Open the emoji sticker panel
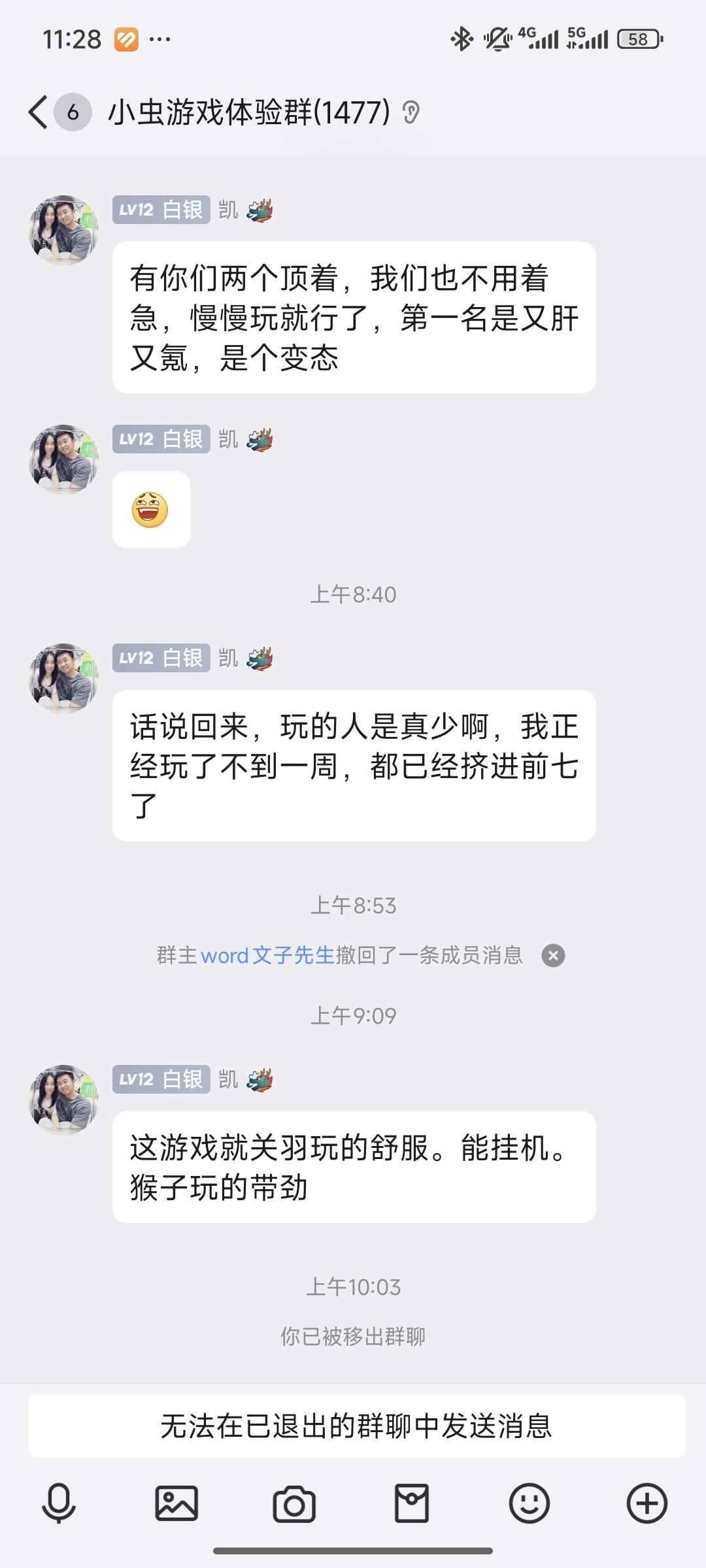706x1568 pixels. pyautogui.click(x=529, y=1503)
